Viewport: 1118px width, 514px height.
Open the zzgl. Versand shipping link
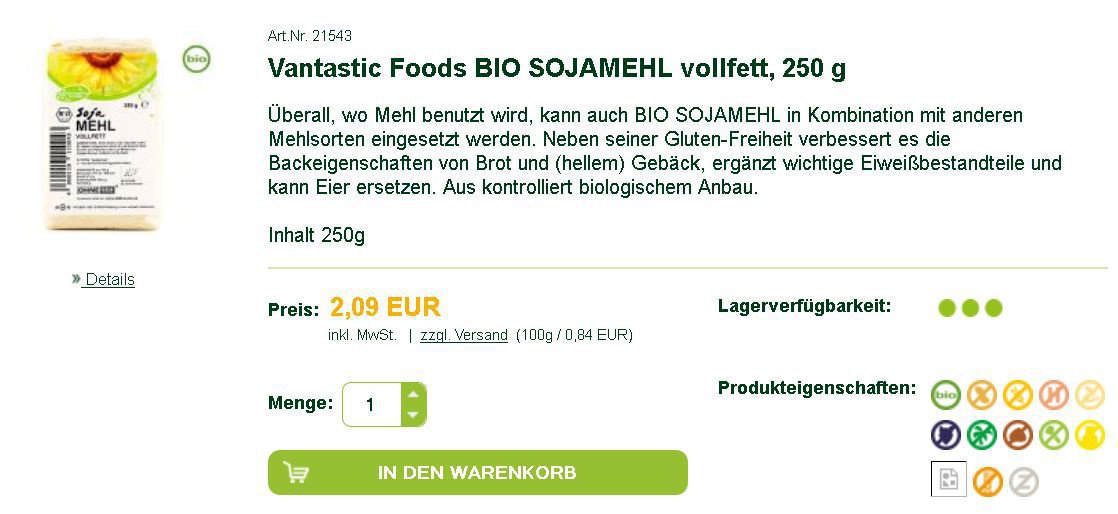click(464, 335)
